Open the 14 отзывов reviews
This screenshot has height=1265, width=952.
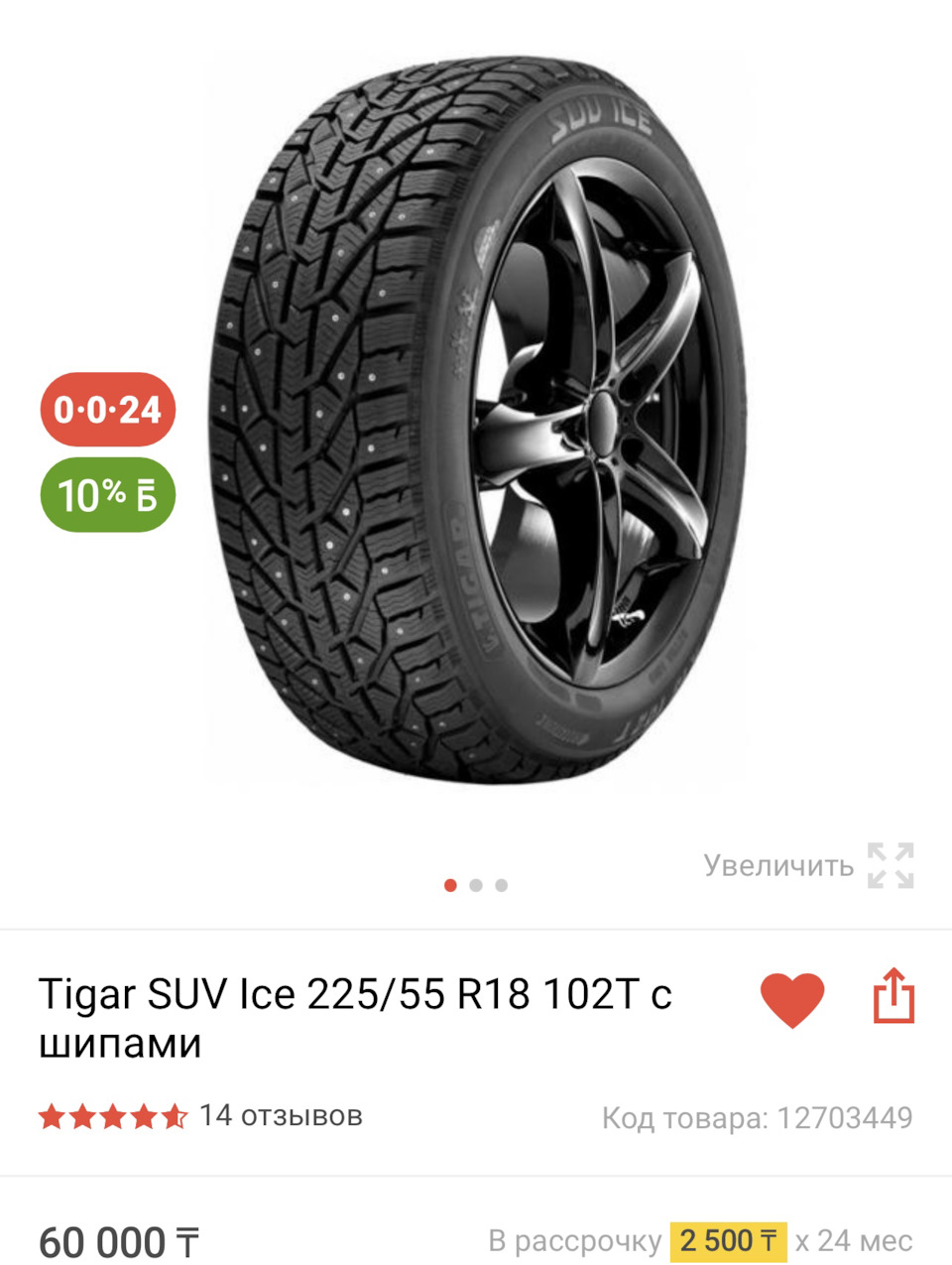(281, 1115)
